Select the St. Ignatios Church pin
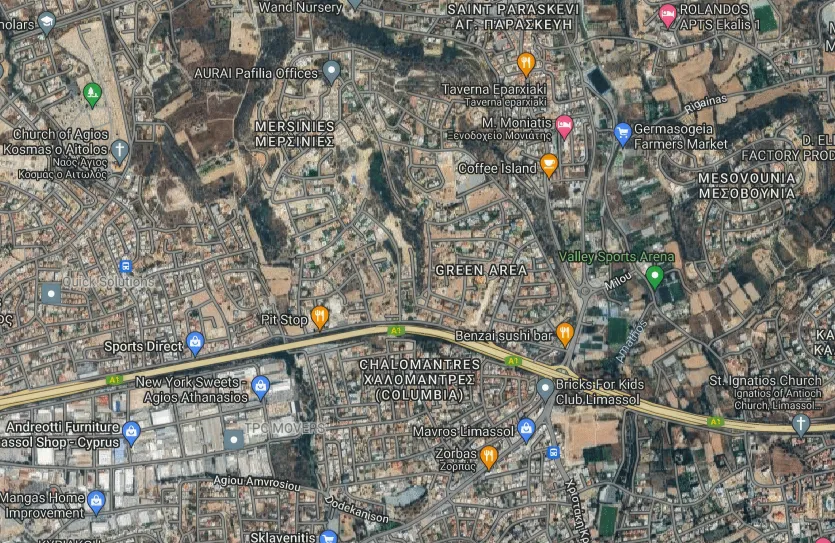 click(x=800, y=422)
